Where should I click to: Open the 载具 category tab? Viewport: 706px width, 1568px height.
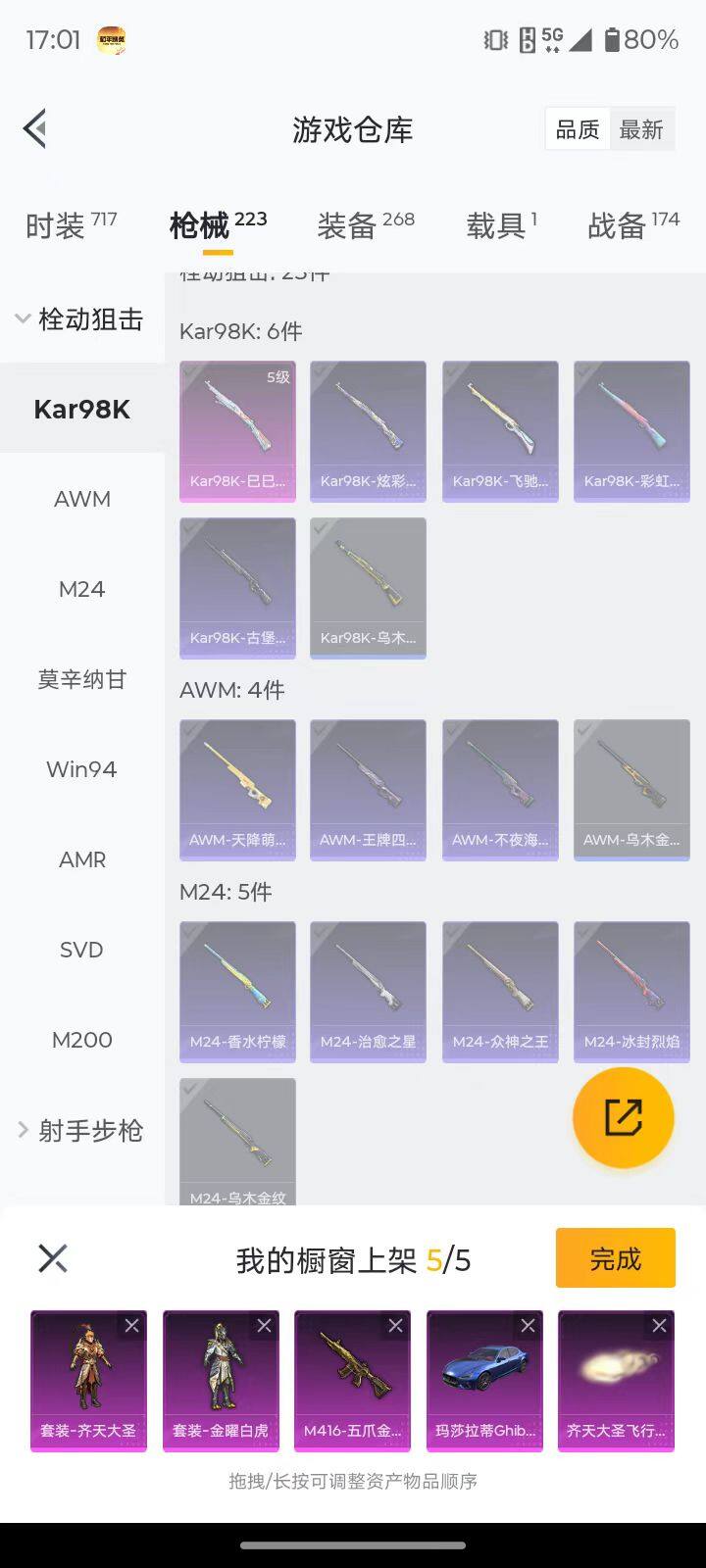tap(495, 224)
